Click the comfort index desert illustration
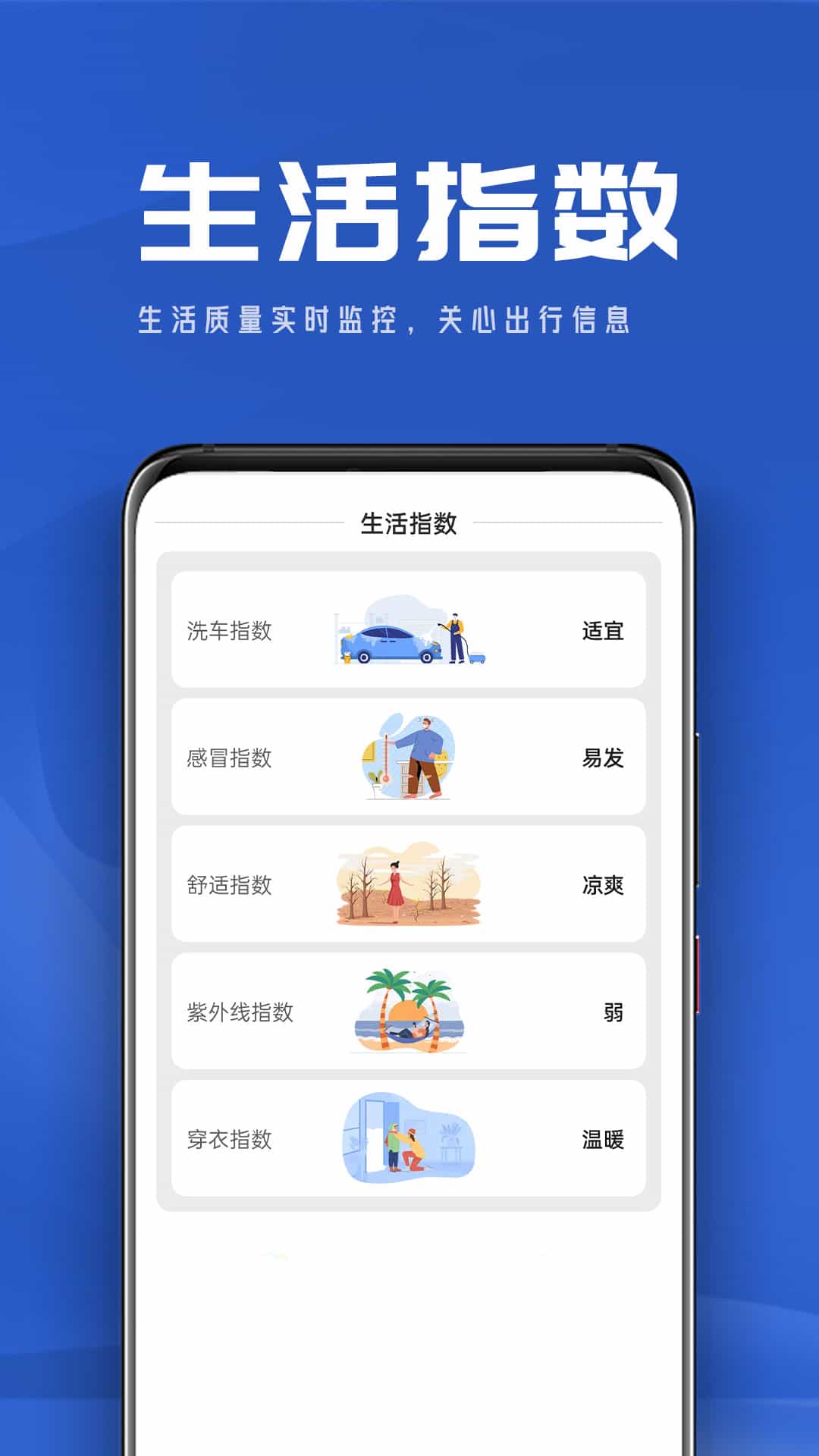 tap(409, 883)
